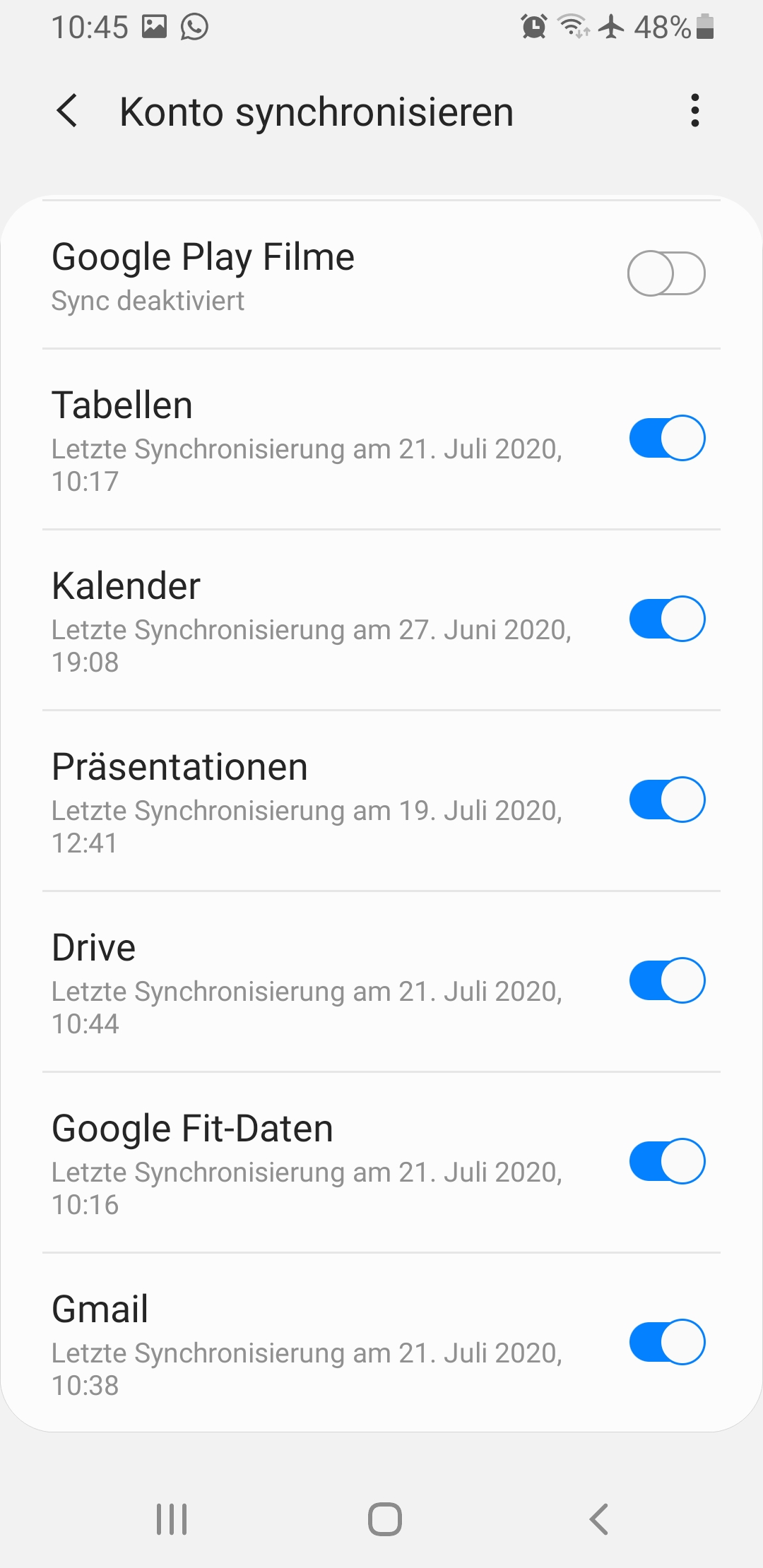Tap the system home button
763x1568 pixels.
(x=384, y=1519)
